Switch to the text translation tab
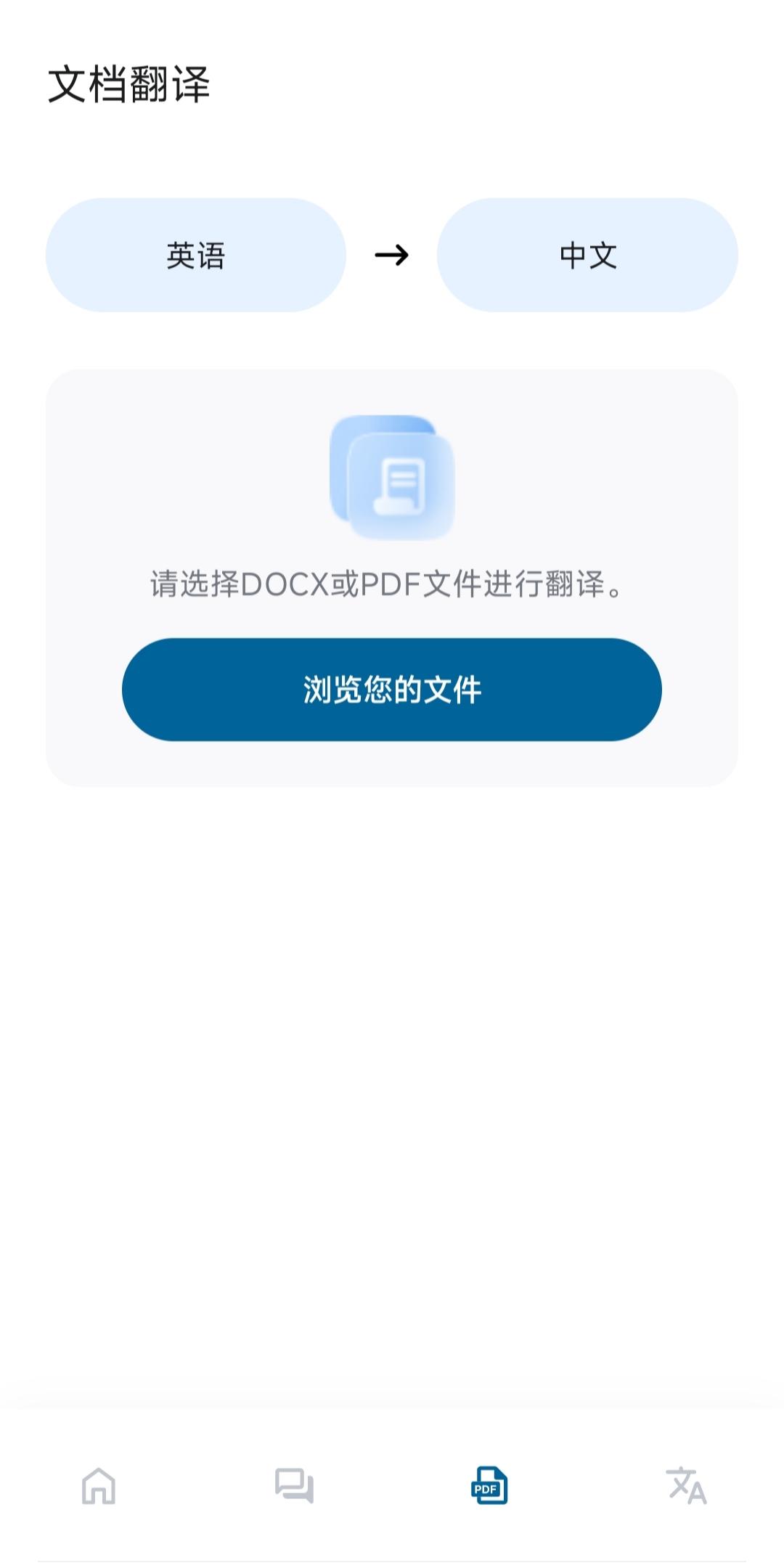 (x=685, y=1485)
